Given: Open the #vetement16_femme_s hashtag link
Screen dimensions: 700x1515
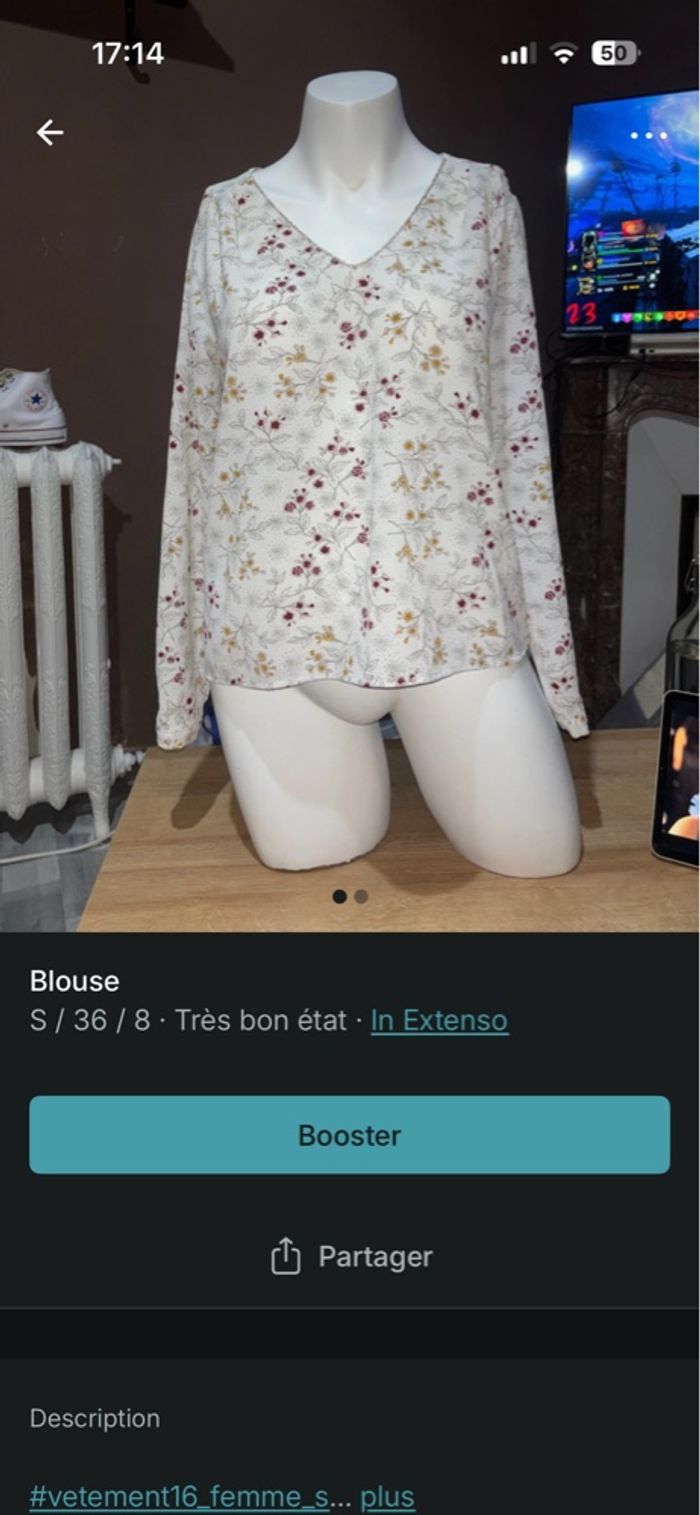Looking at the screenshot, I should click(179, 1497).
